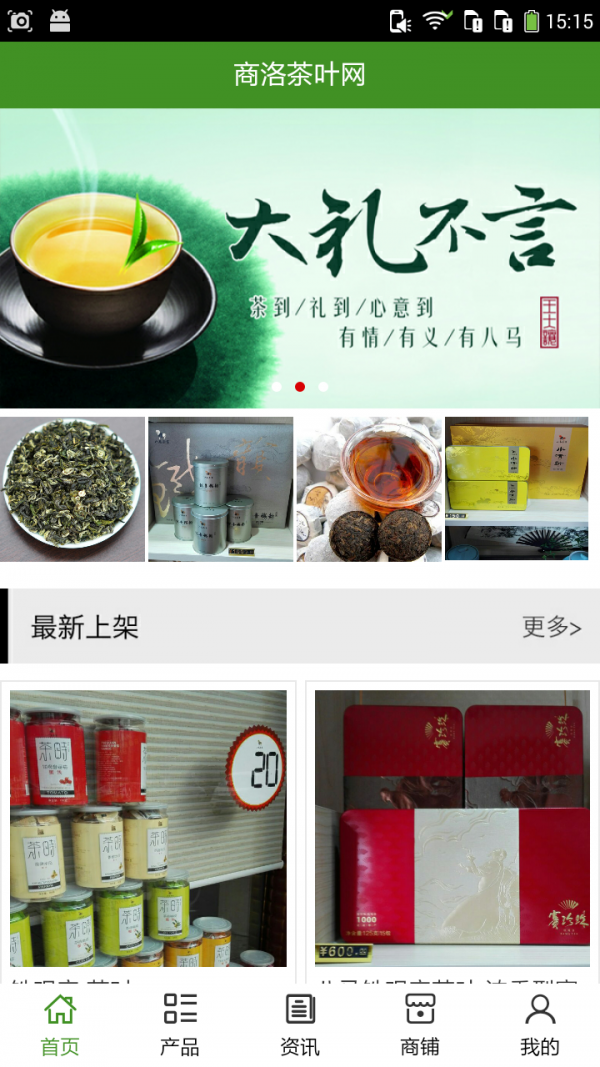Switch to the 首页 tab
Screen dimensions: 600x1067
60,1024
